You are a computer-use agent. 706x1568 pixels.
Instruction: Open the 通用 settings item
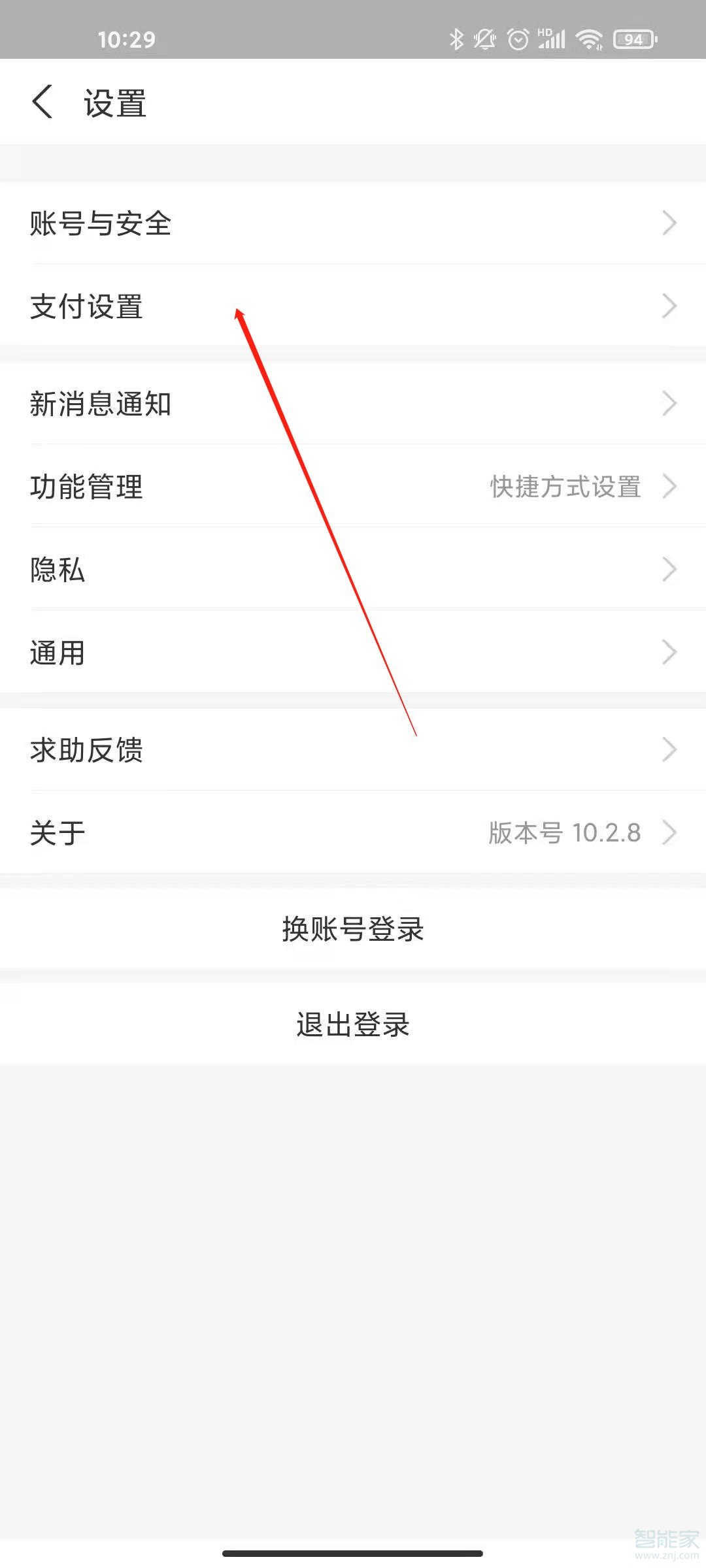tap(353, 652)
